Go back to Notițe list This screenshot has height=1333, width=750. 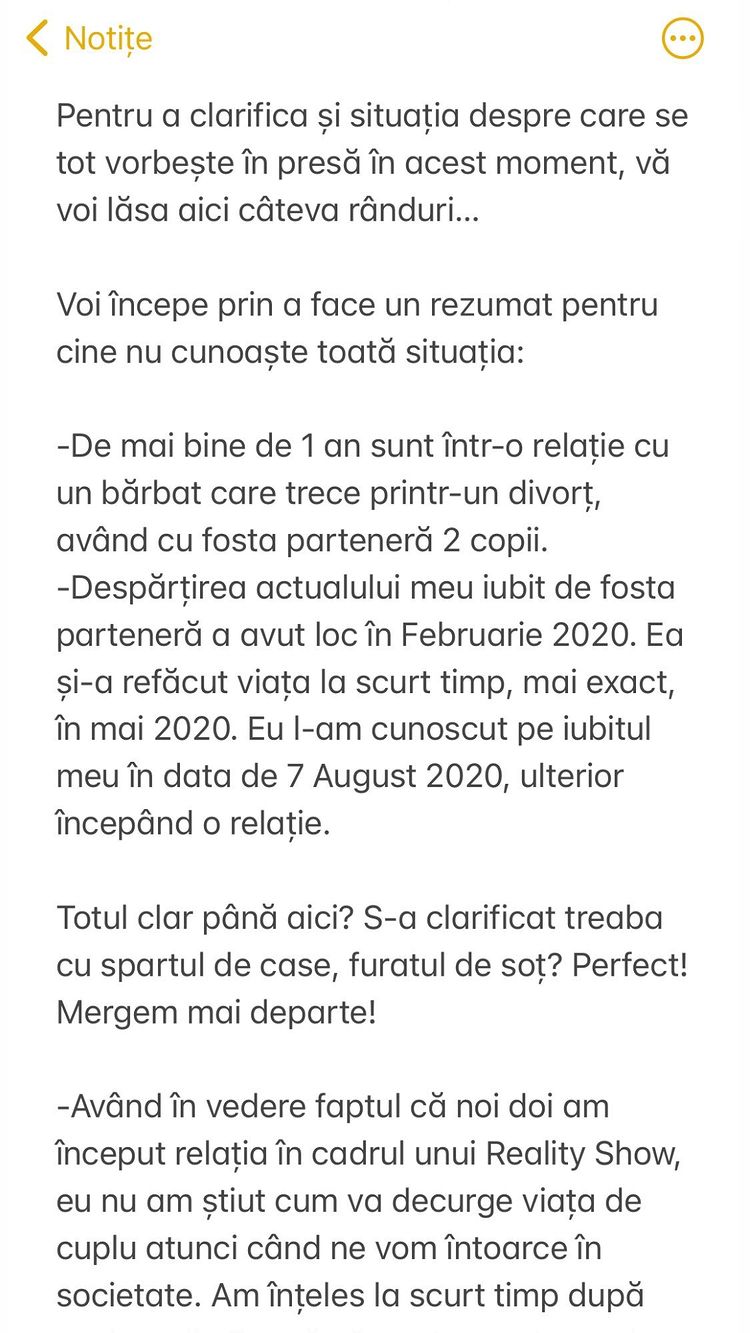click(88, 39)
